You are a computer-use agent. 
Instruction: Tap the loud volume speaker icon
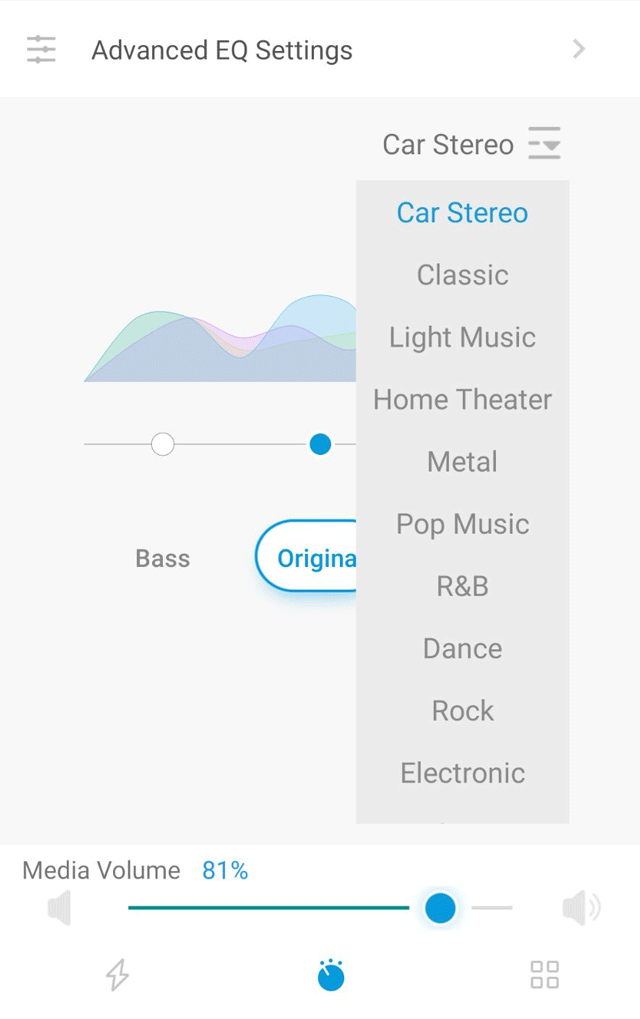click(580, 908)
